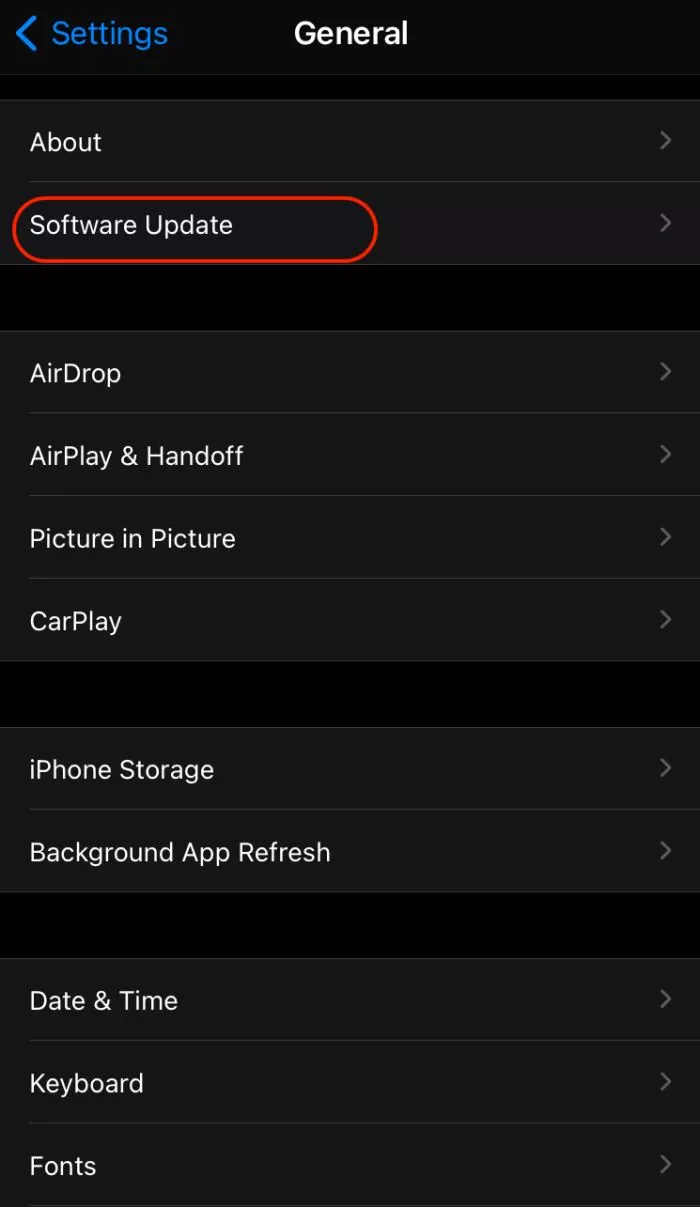This screenshot has width=700, height=1207.
Task: Open CarPlay settings
Action: coord(350,620)
